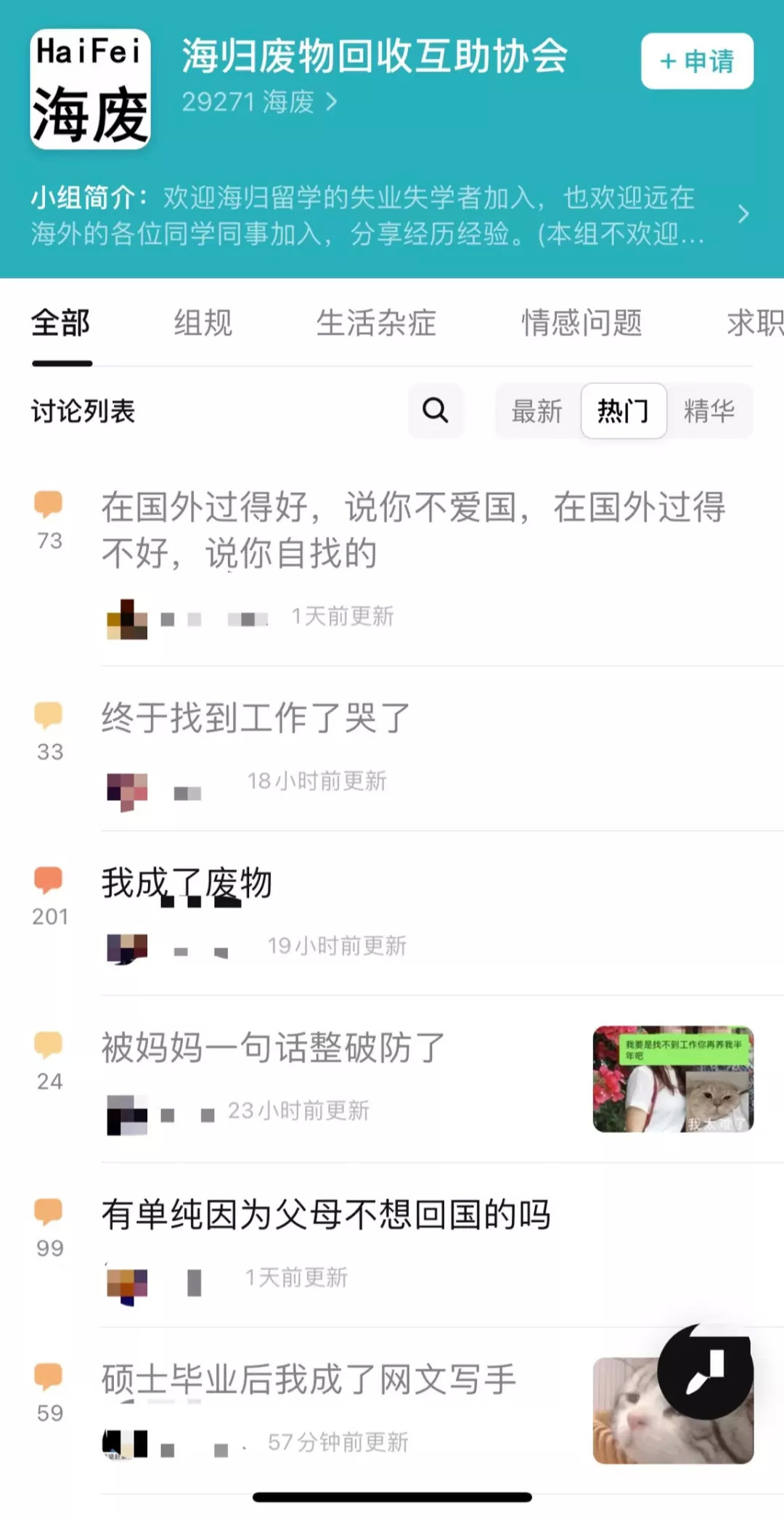The width and height of the screenshot is (784, 1518).
Task: Sort discussions by 最新
Action: click(x=536, y=411)
